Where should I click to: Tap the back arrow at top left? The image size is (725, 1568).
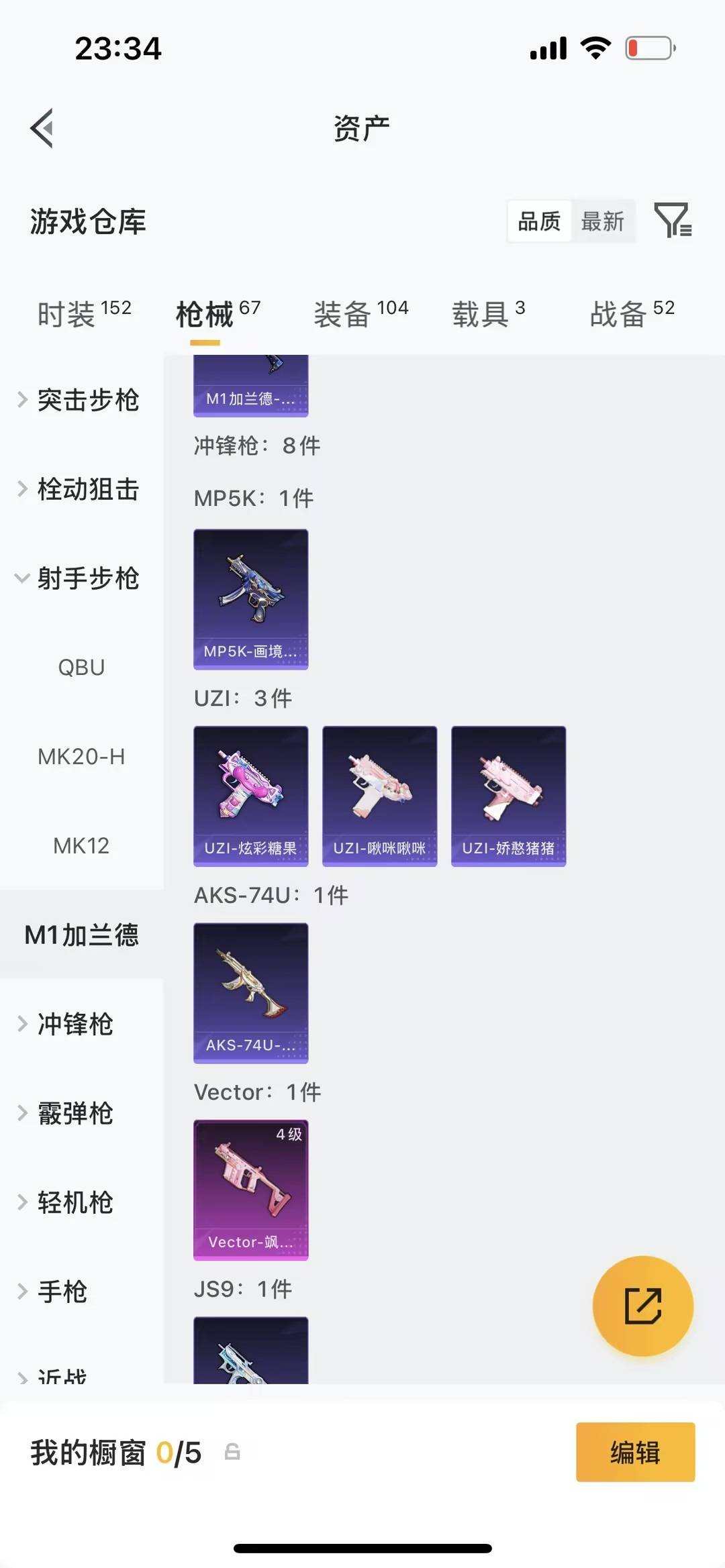pyautogui.click(x=42, y=128)
